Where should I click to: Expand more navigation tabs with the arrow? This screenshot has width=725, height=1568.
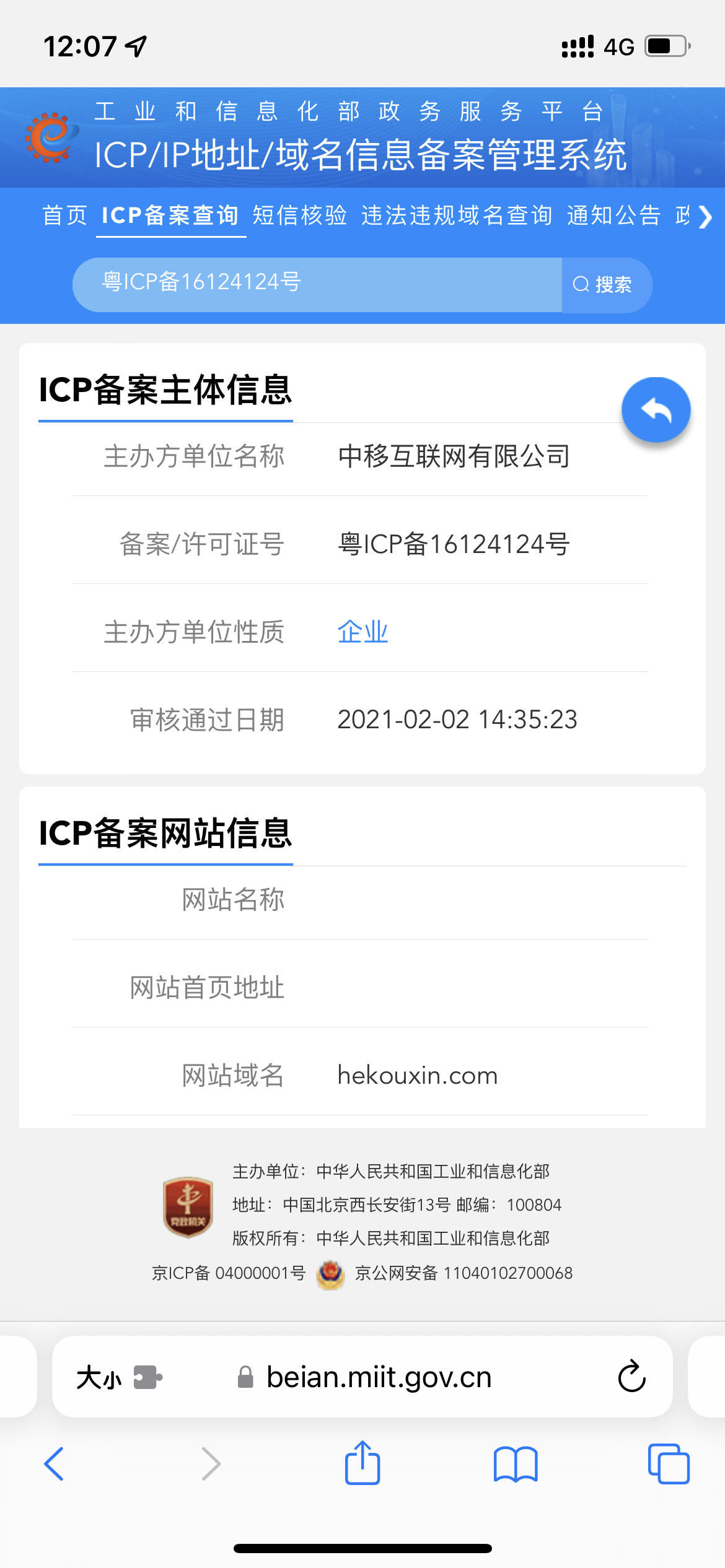pos(705,217)
